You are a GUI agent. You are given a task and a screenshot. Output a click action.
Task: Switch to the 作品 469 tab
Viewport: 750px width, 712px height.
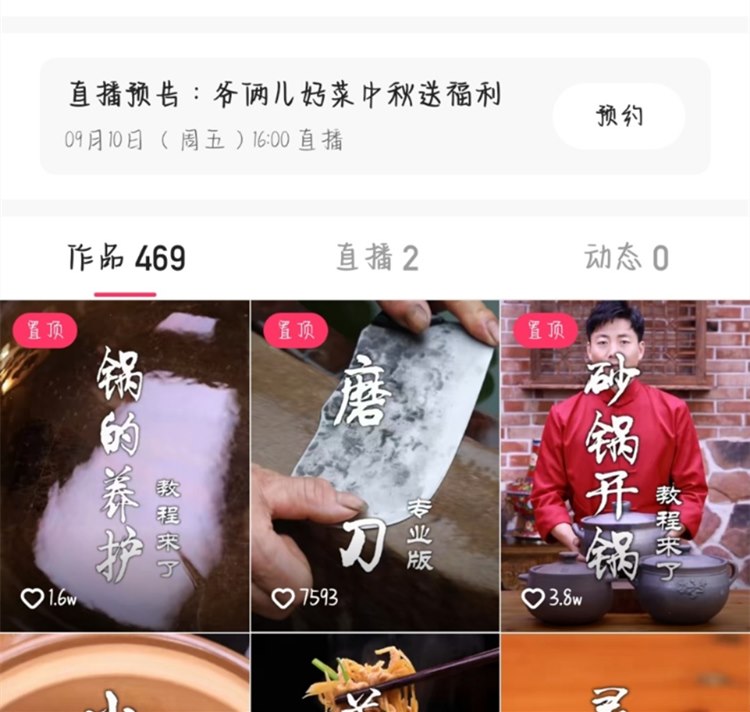[x=126, y=259]
